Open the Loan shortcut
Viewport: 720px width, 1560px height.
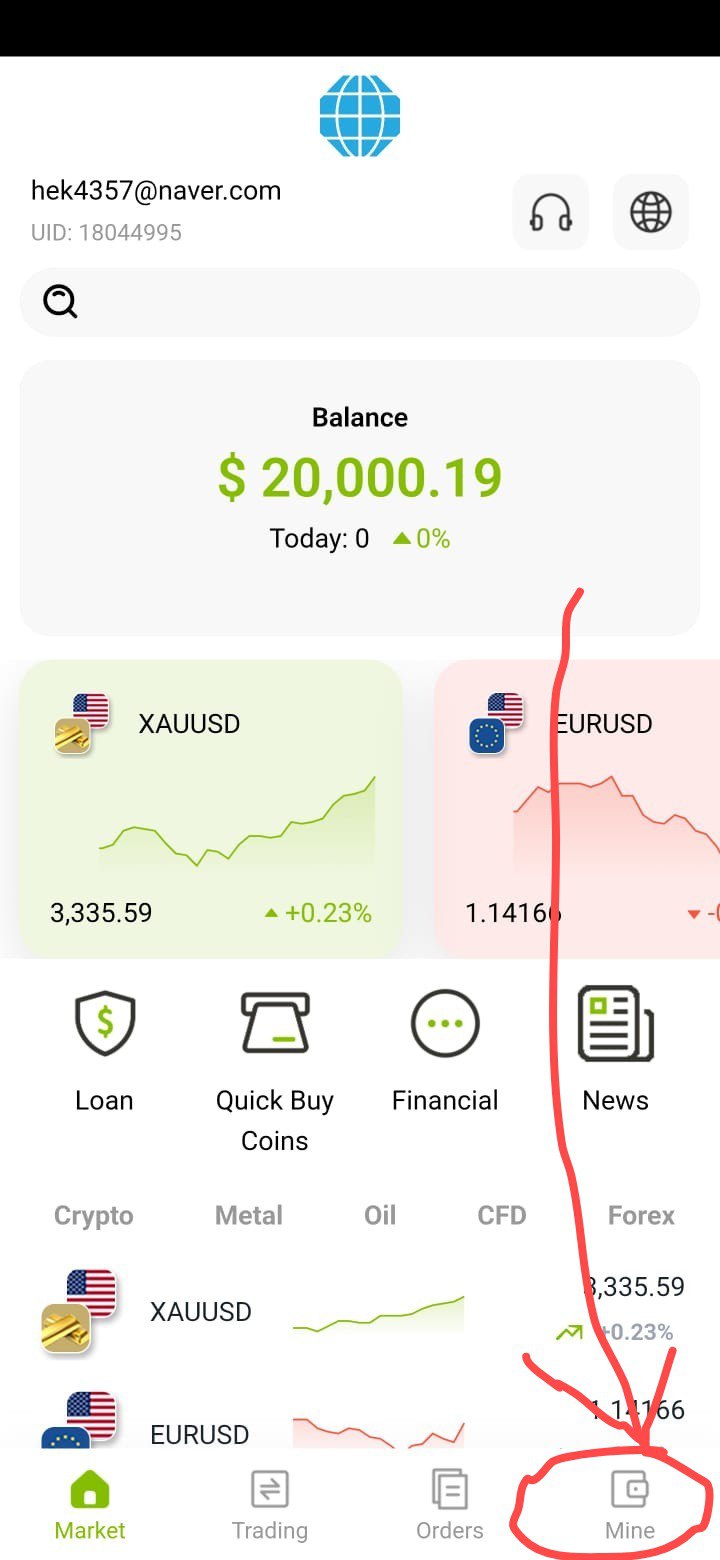pyautogui.click(x=104, y=1052)
